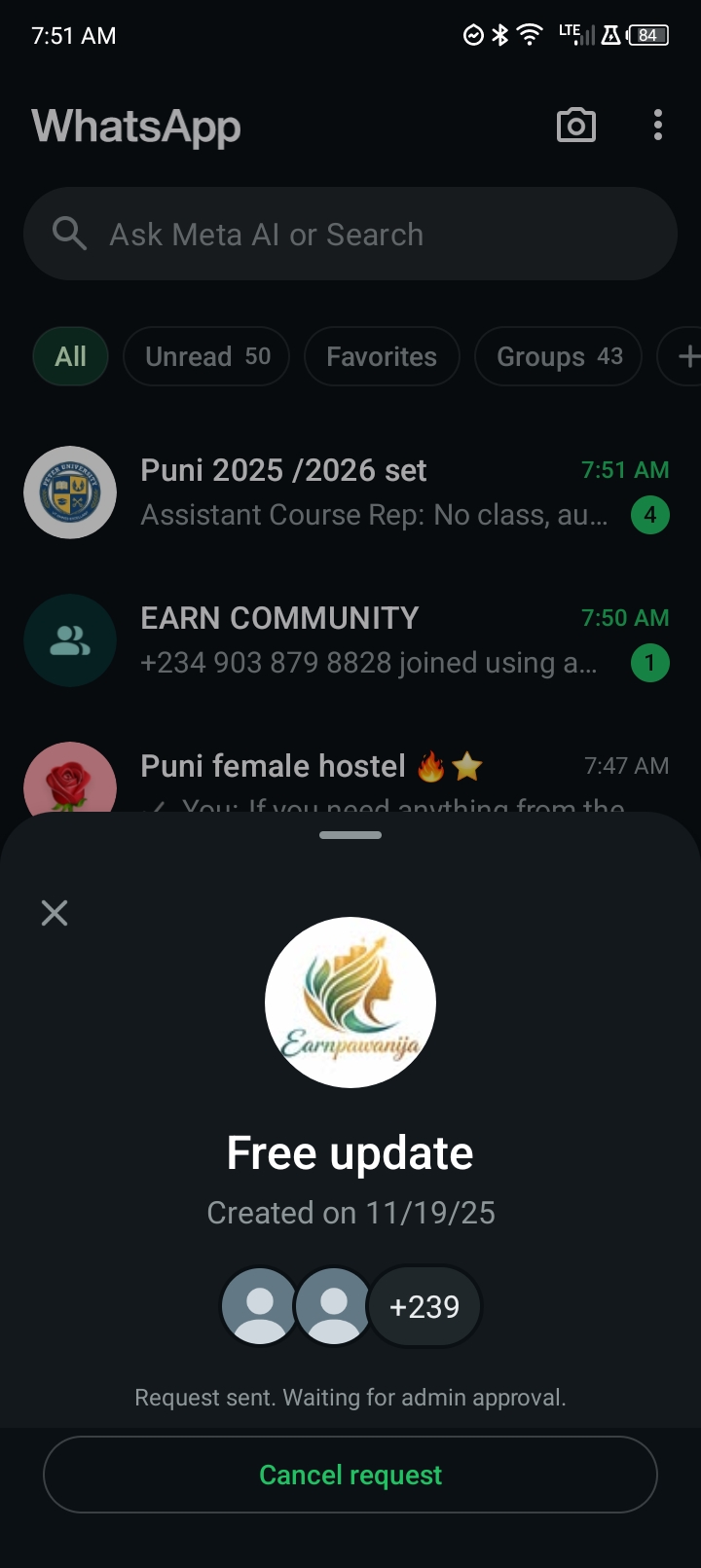Cancel the group join request
The width and height of the screenshot is (701, 1568).
click(350, 1475)
